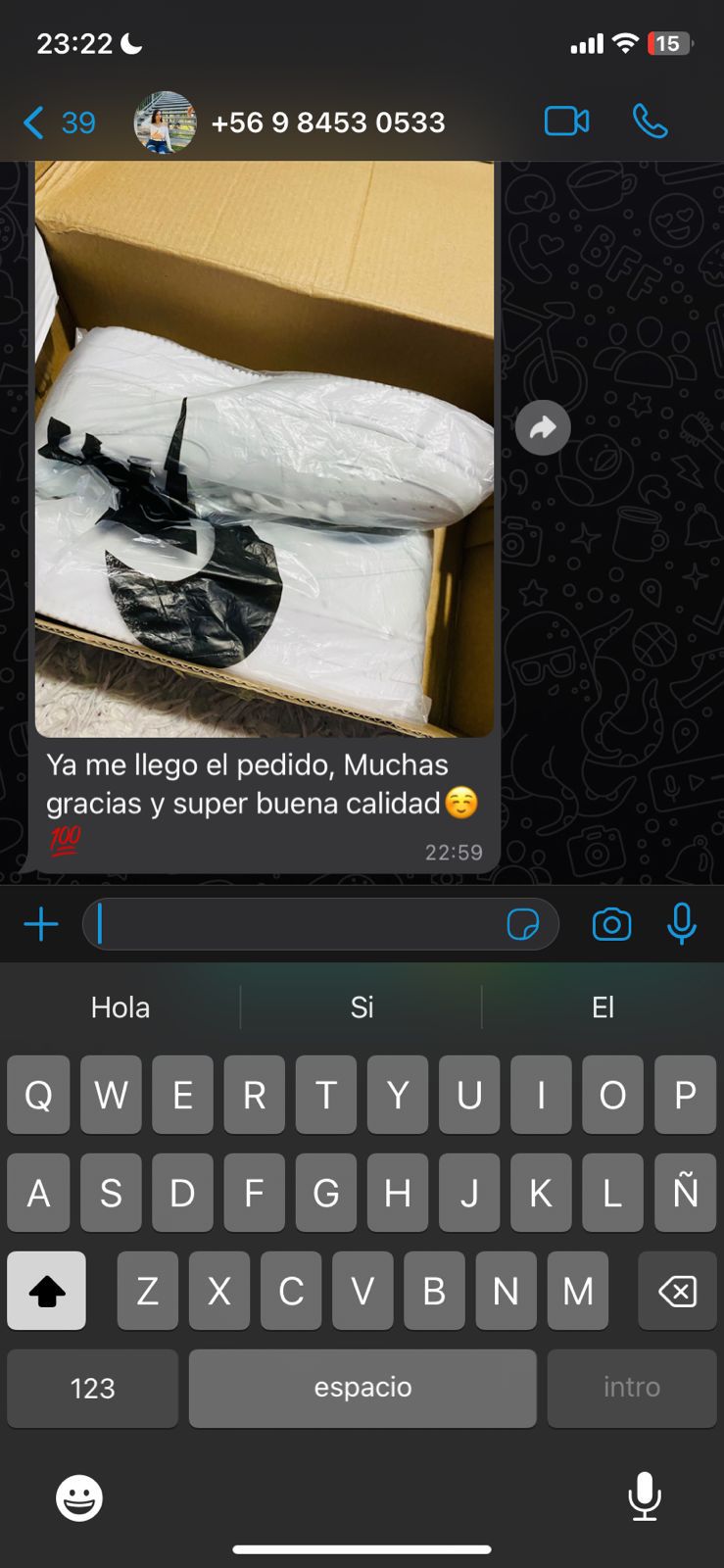Focus the message text field

pyautogui.click(x=294, y=924)
